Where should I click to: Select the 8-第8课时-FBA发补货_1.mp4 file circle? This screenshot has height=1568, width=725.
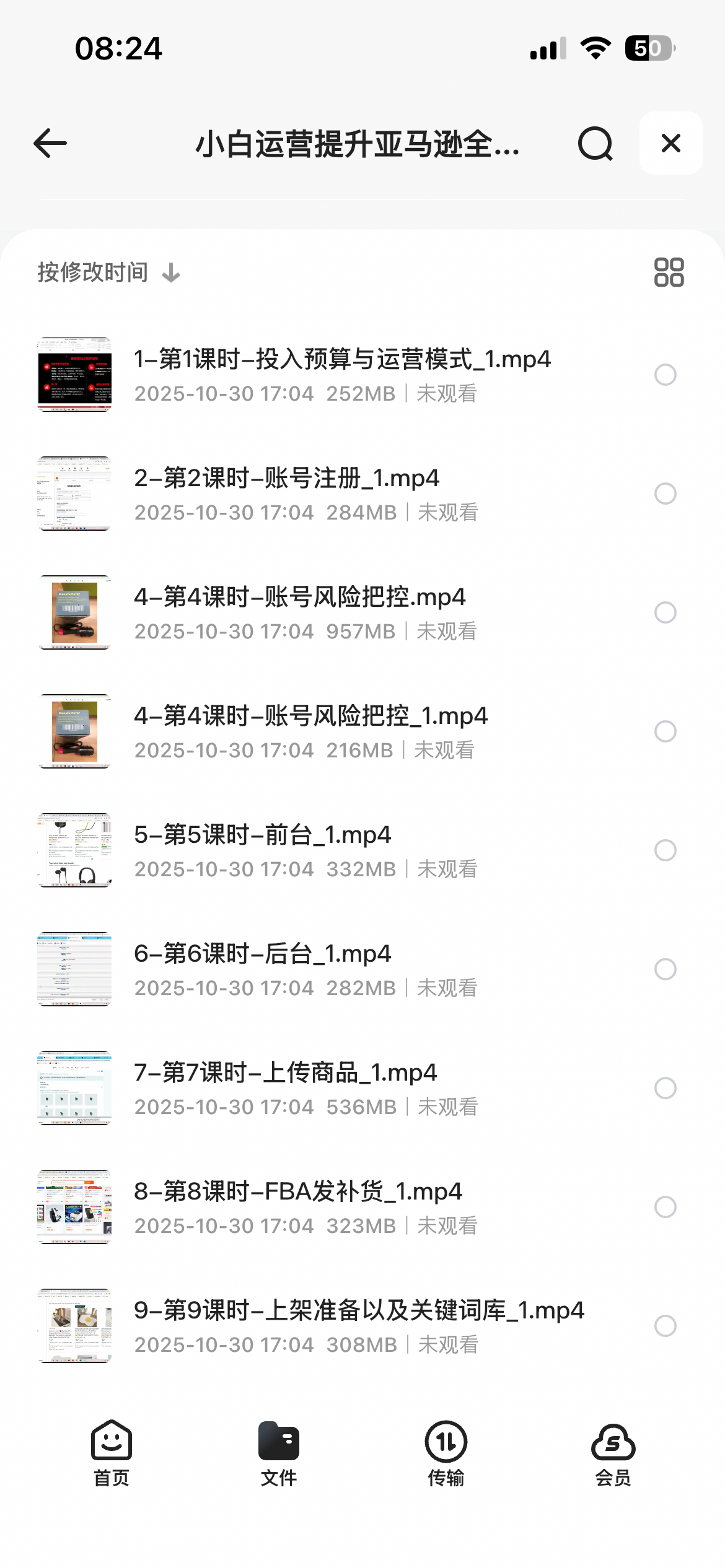pos(665,1207)
